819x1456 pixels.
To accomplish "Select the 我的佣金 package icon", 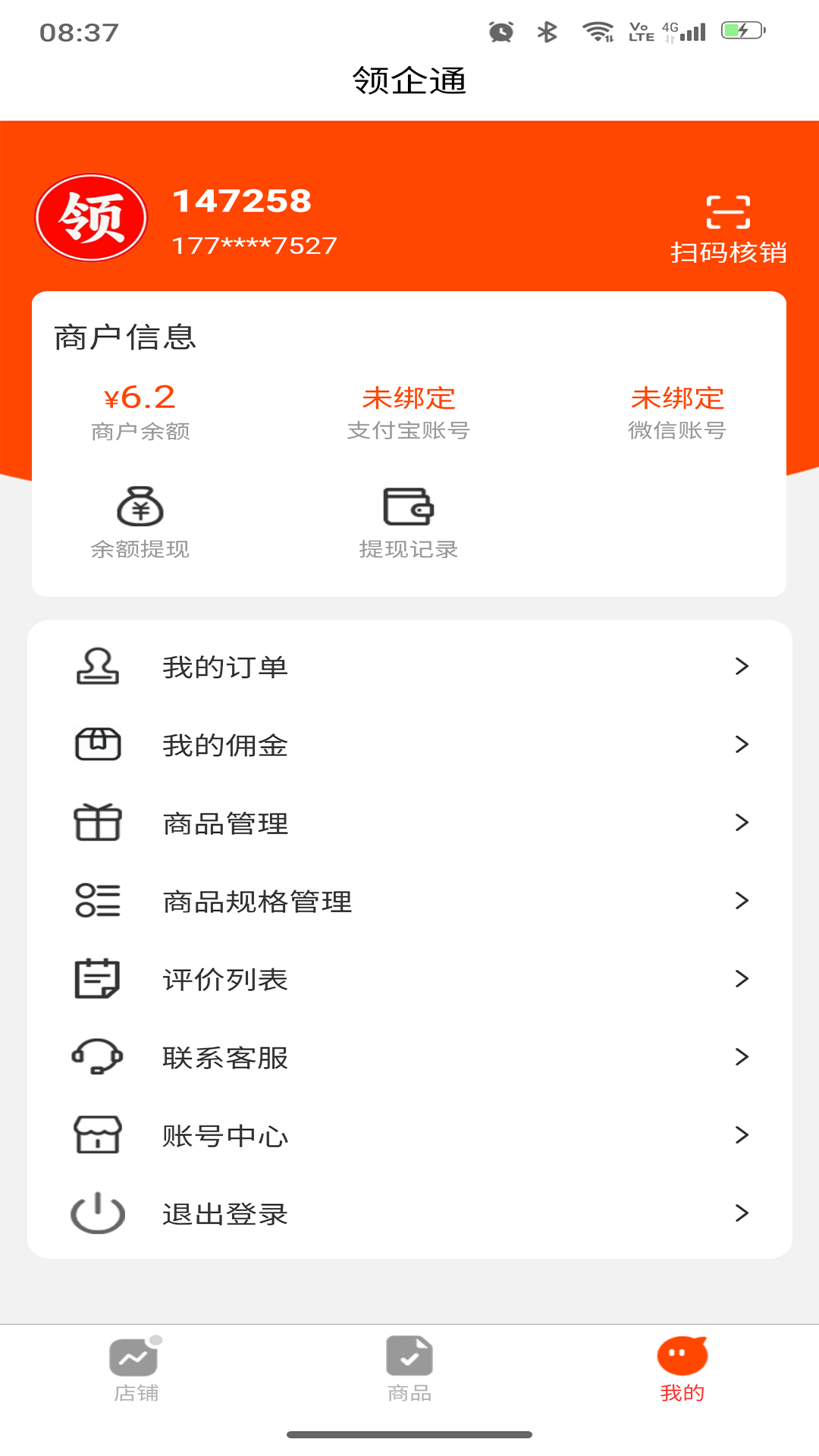I will 97,745.
